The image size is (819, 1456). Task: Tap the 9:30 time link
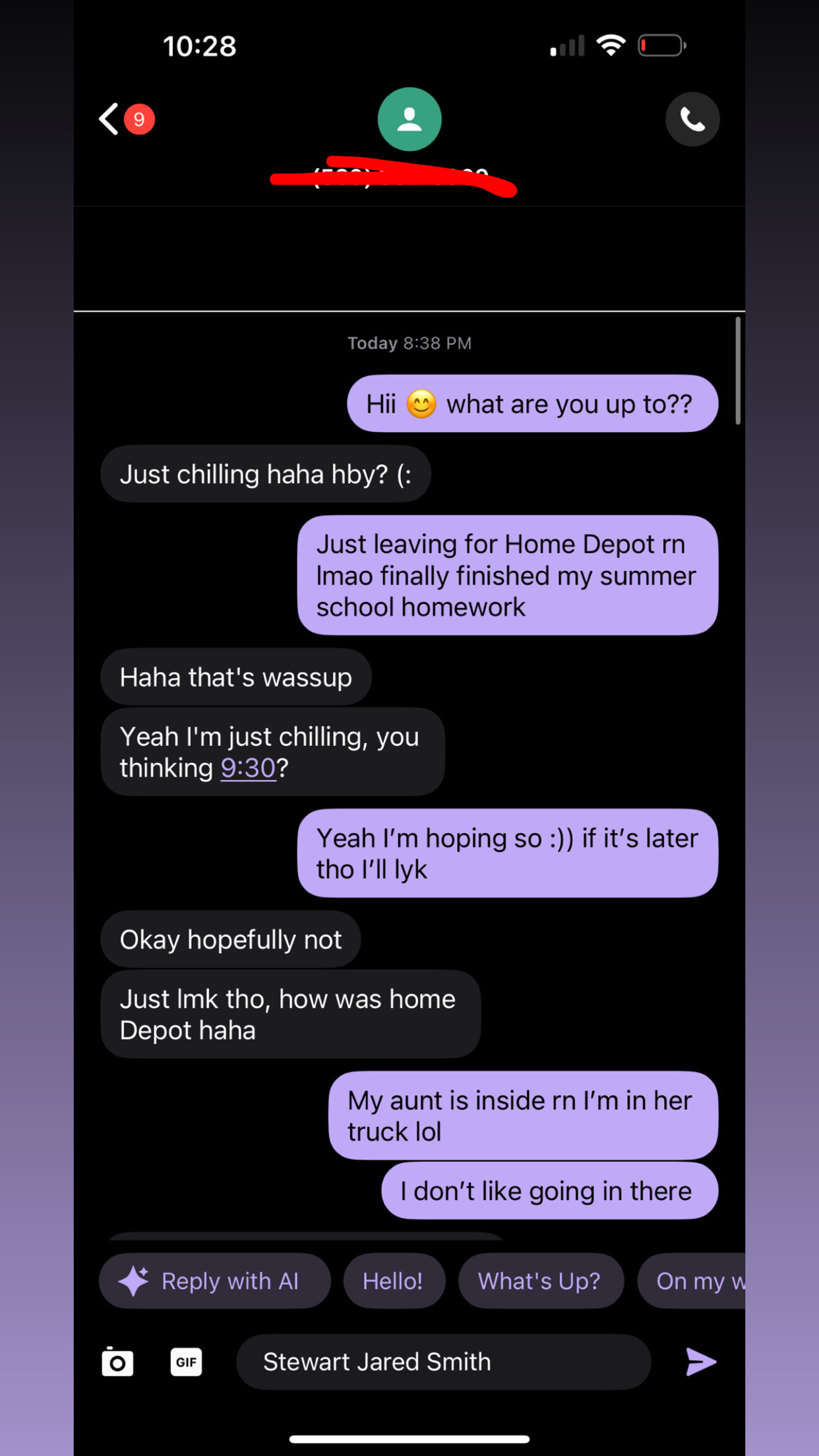pyautogui.click(x=248, y=768)
